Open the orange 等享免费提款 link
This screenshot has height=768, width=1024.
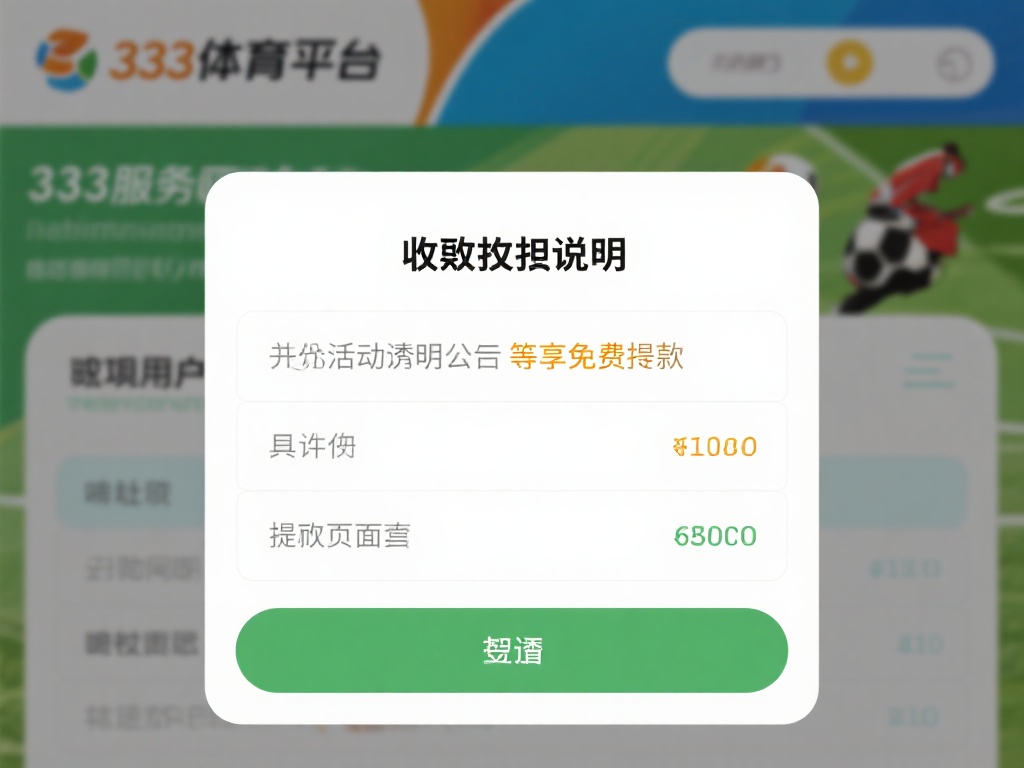point(597,356)
